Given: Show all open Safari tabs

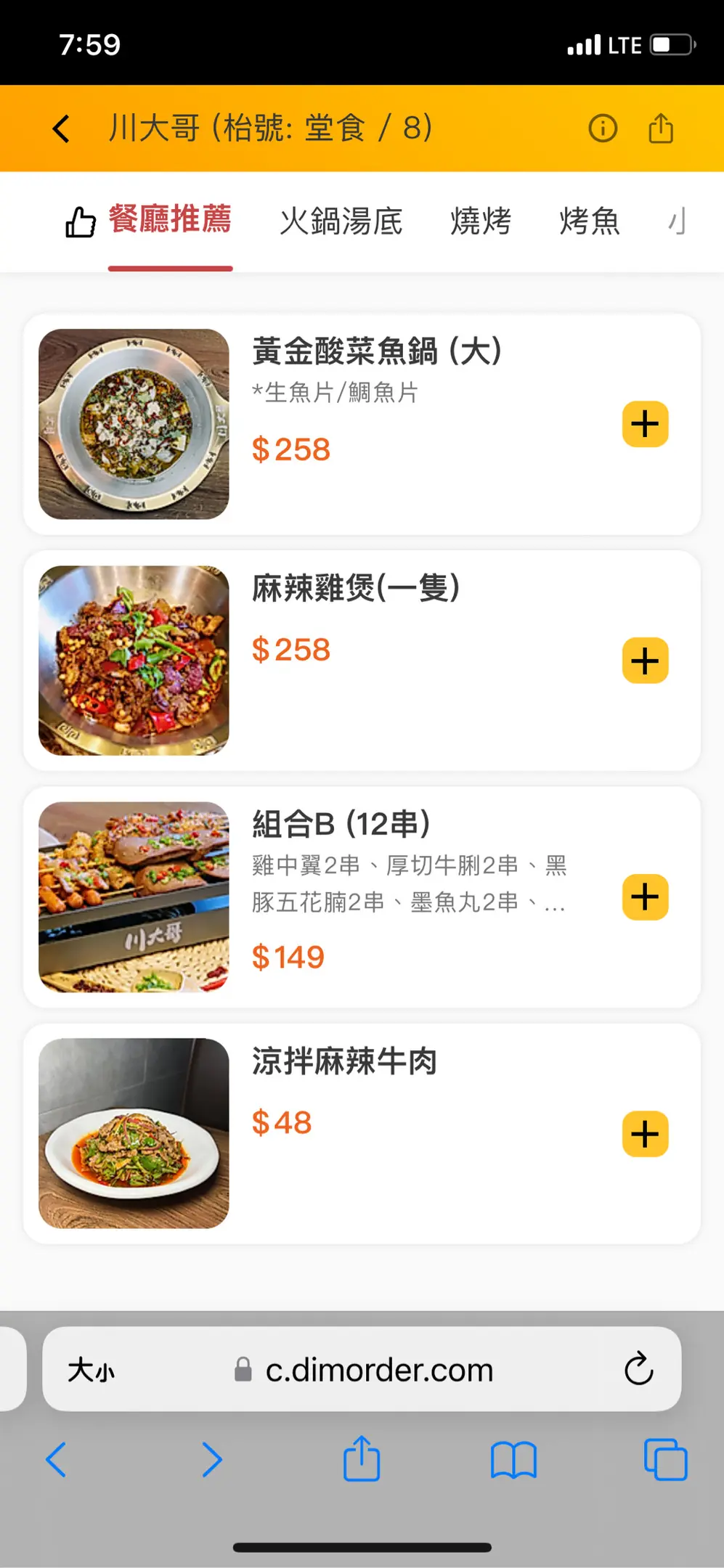Looking at the screenshot, I should point(665,1460).
